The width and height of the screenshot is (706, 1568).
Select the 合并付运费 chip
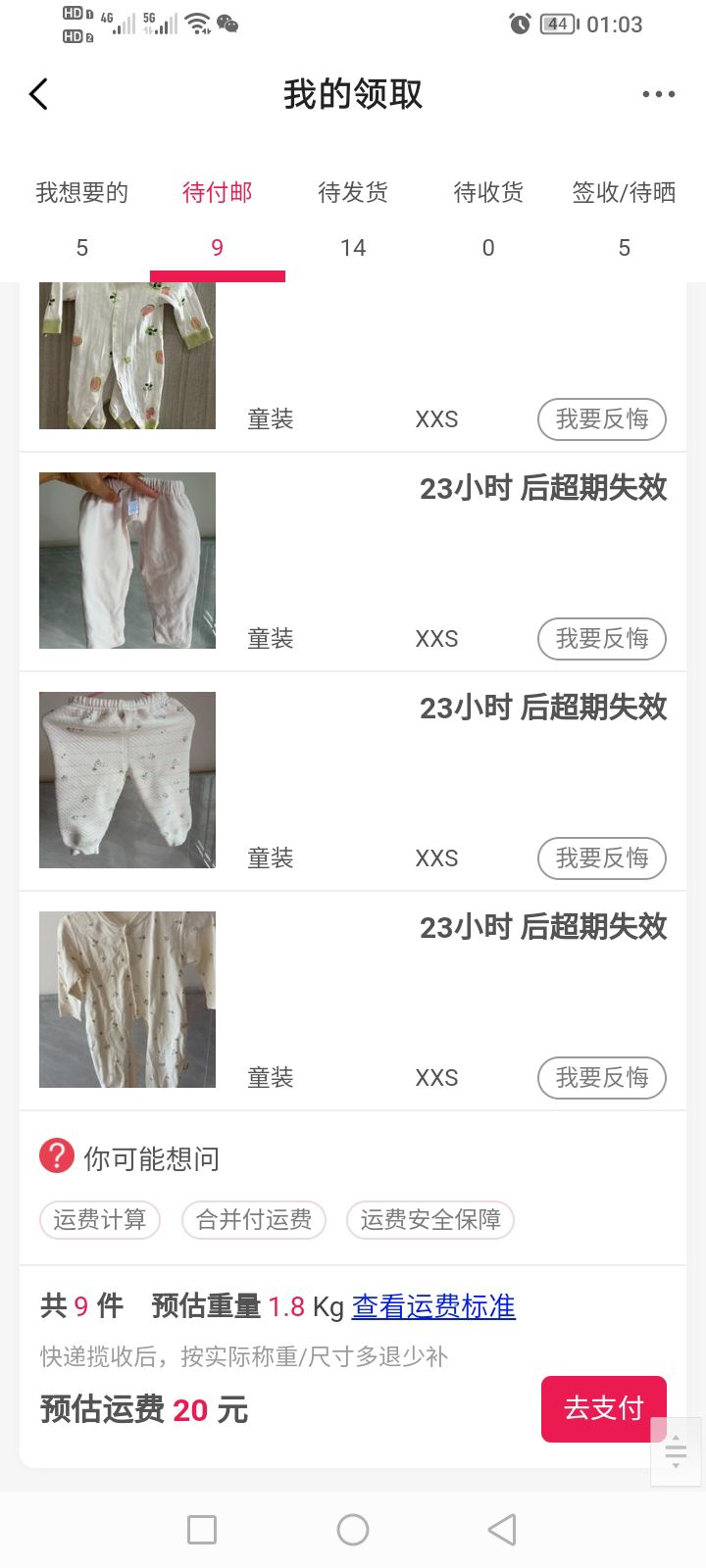pos(254,1220)
